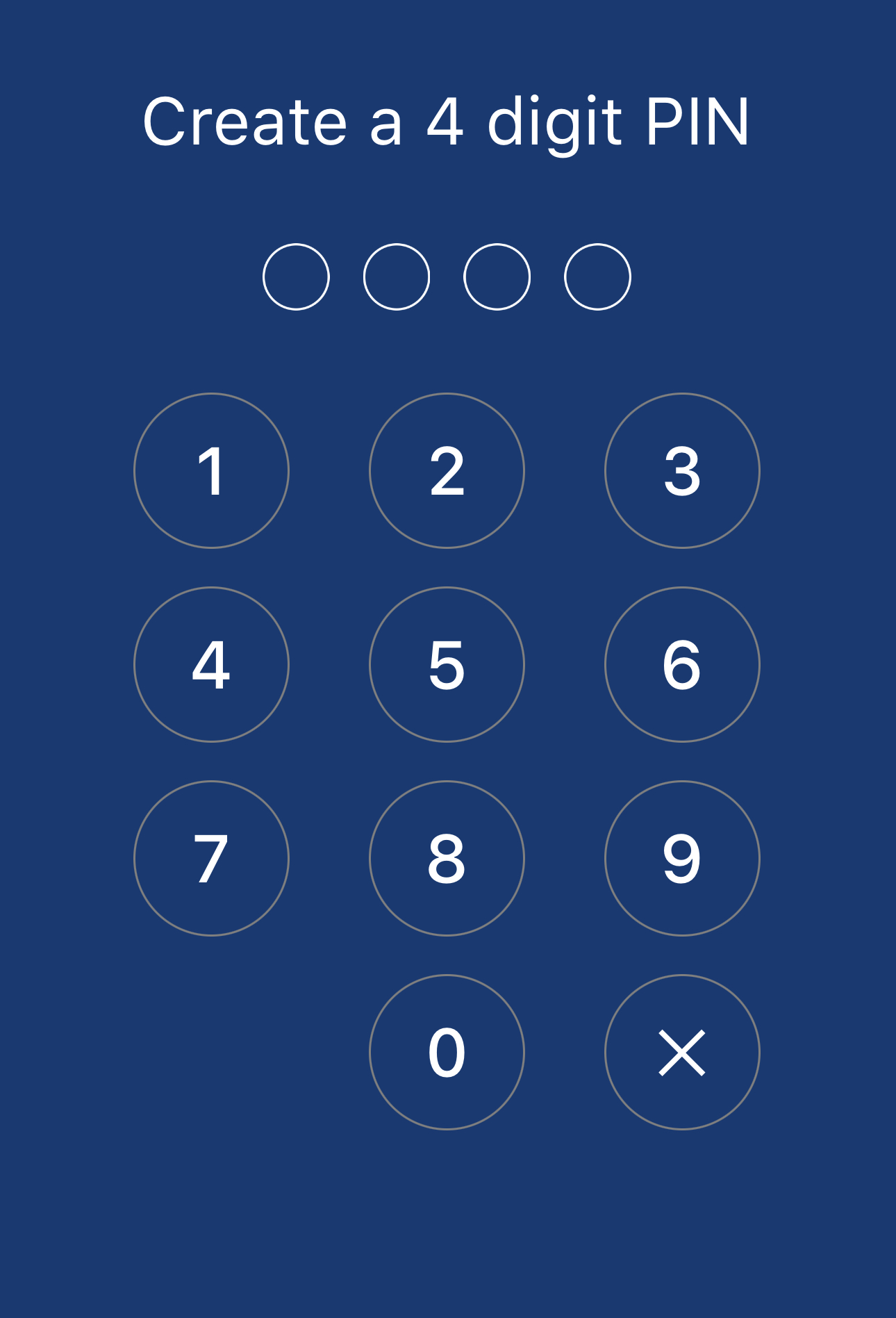Image resolution: width=896 pixels, height=1318 pixels.
Task: Enter digit 5 on the keypad
Action: (x=447, y=665)
